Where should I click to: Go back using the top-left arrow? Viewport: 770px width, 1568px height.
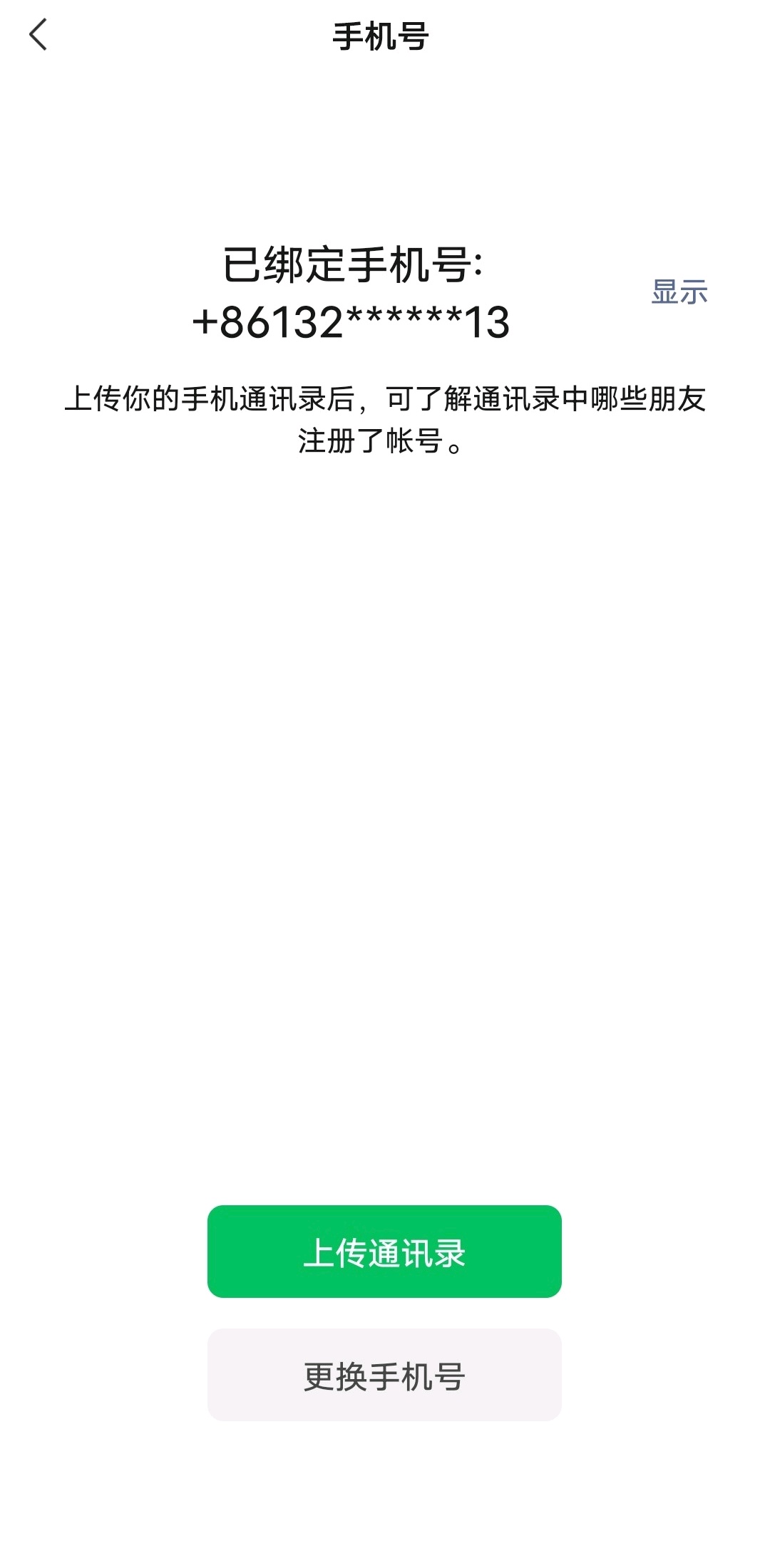coord(38,35)
